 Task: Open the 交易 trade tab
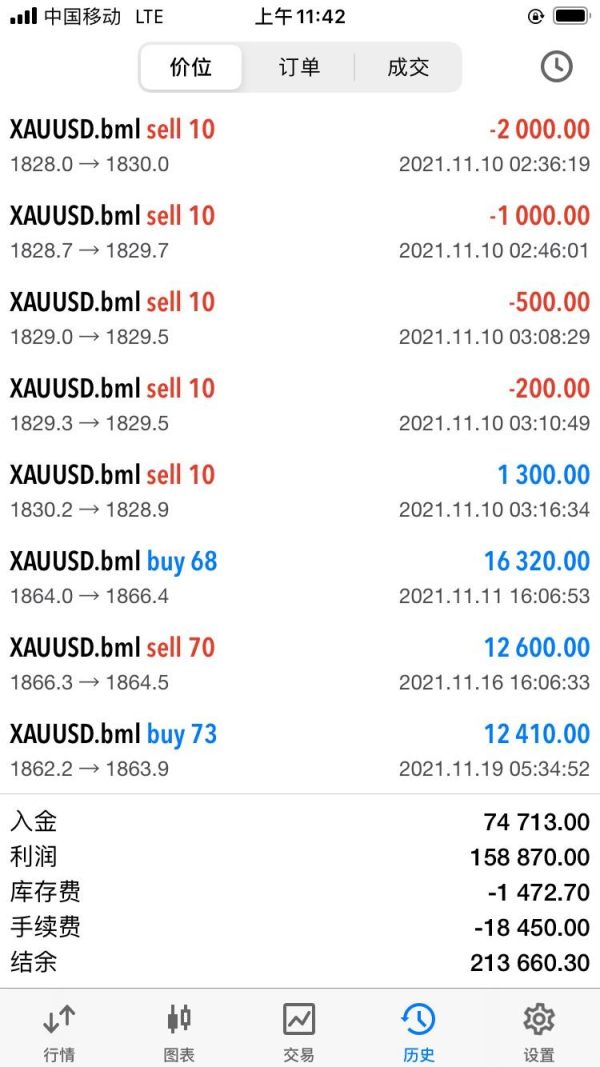(299, 1030)
